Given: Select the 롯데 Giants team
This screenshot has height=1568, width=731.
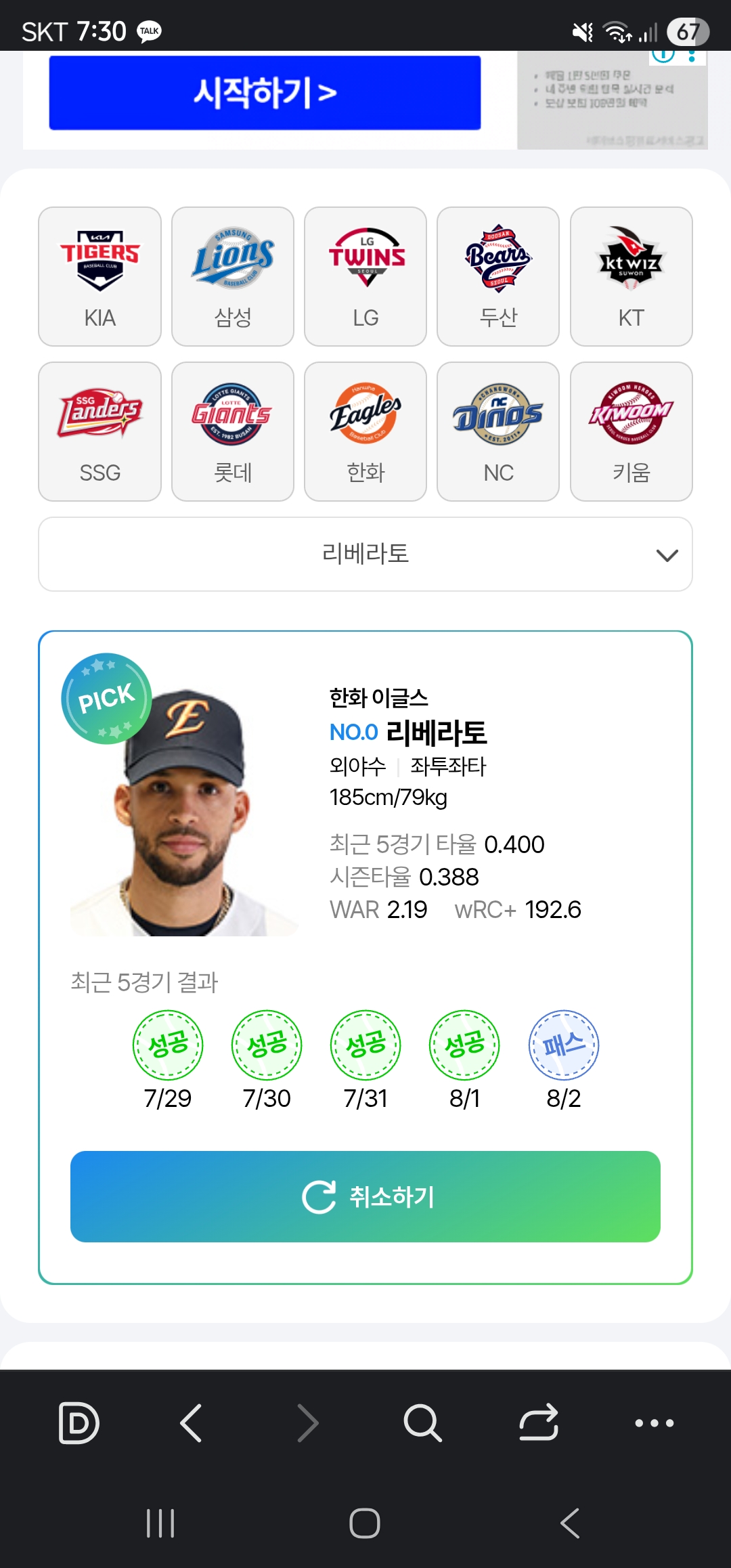Looking at the screenshot, I should point(233,431).
